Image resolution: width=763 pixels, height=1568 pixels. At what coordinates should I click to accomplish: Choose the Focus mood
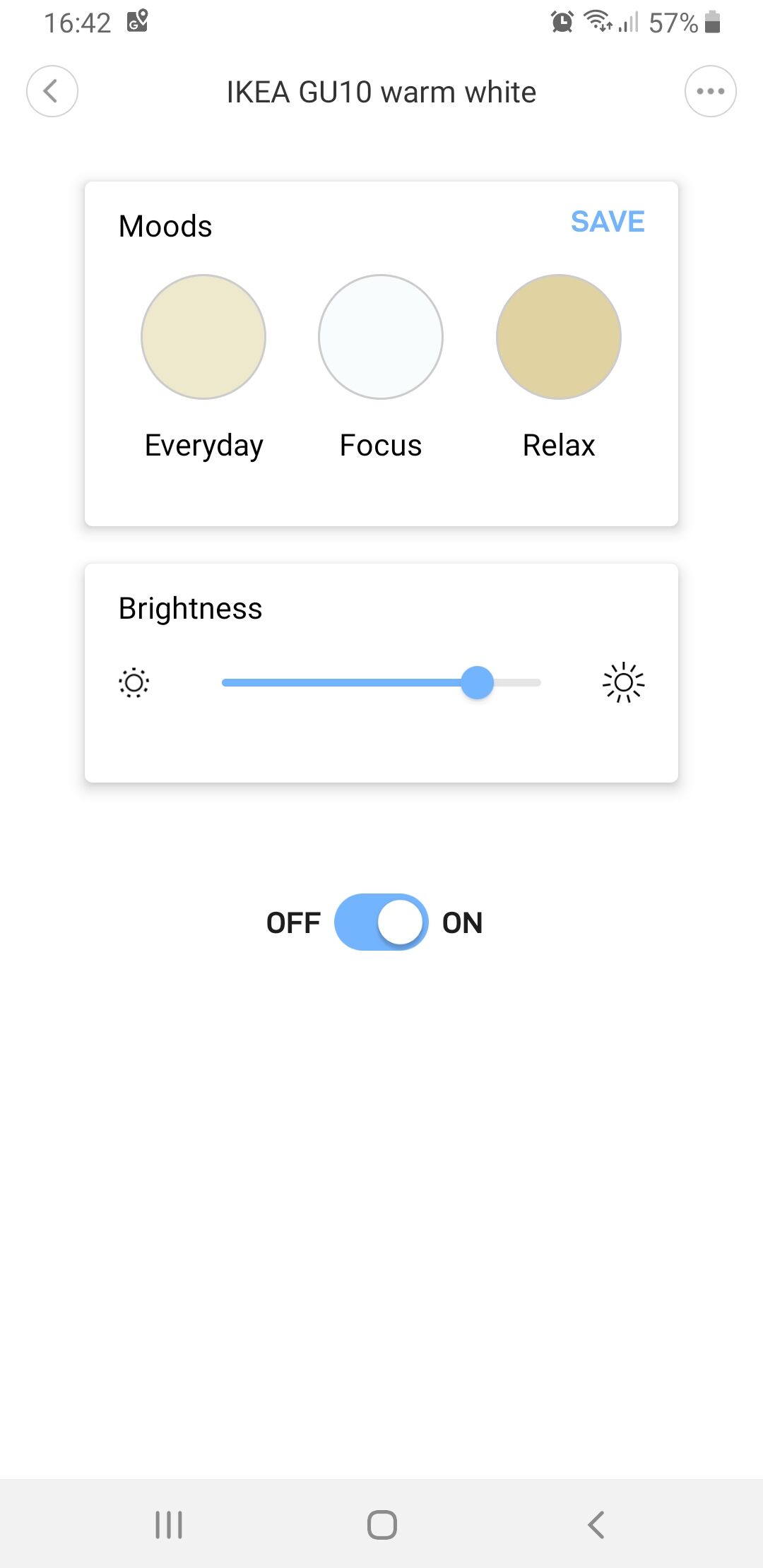click(x=381, y=337)
